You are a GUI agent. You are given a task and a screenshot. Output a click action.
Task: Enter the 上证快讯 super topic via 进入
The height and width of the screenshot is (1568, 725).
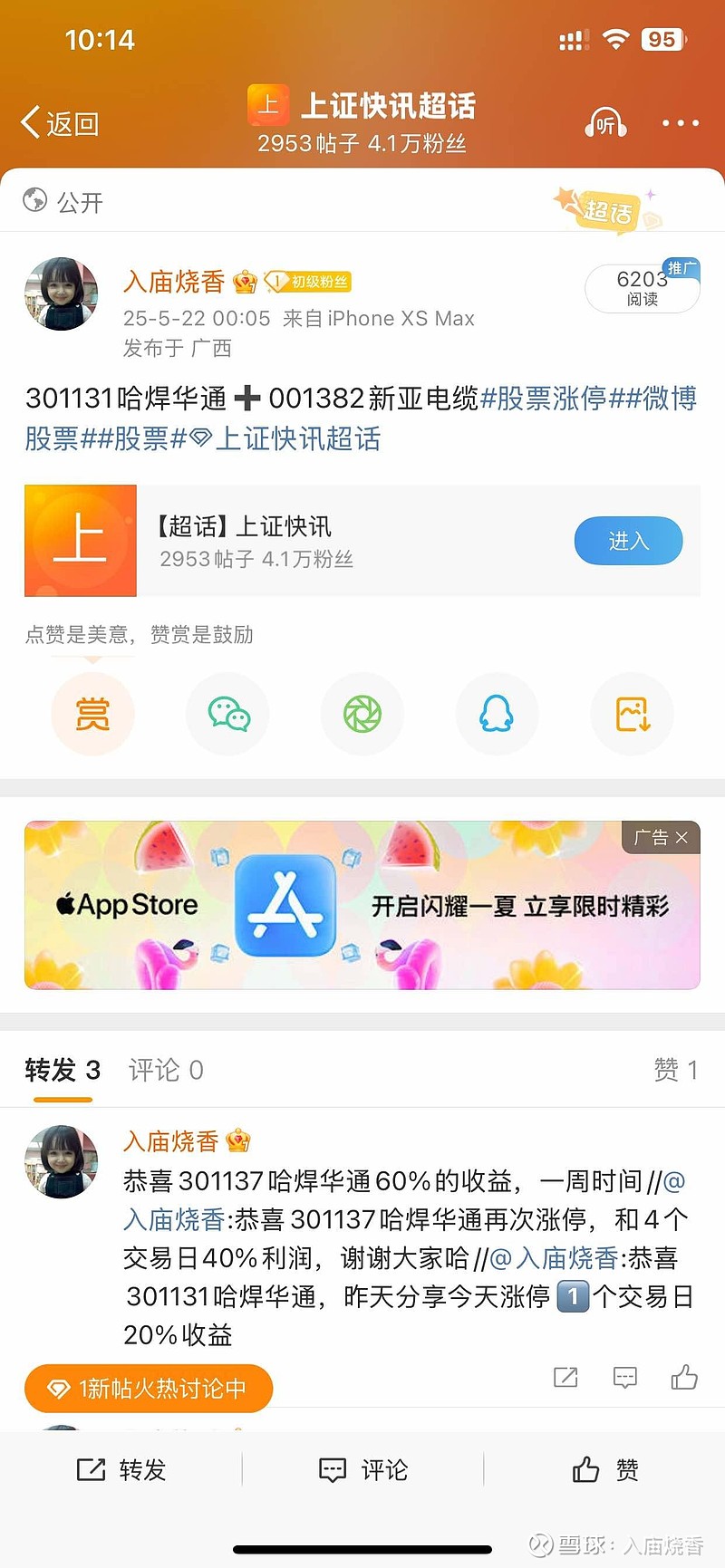pos(628,541)
